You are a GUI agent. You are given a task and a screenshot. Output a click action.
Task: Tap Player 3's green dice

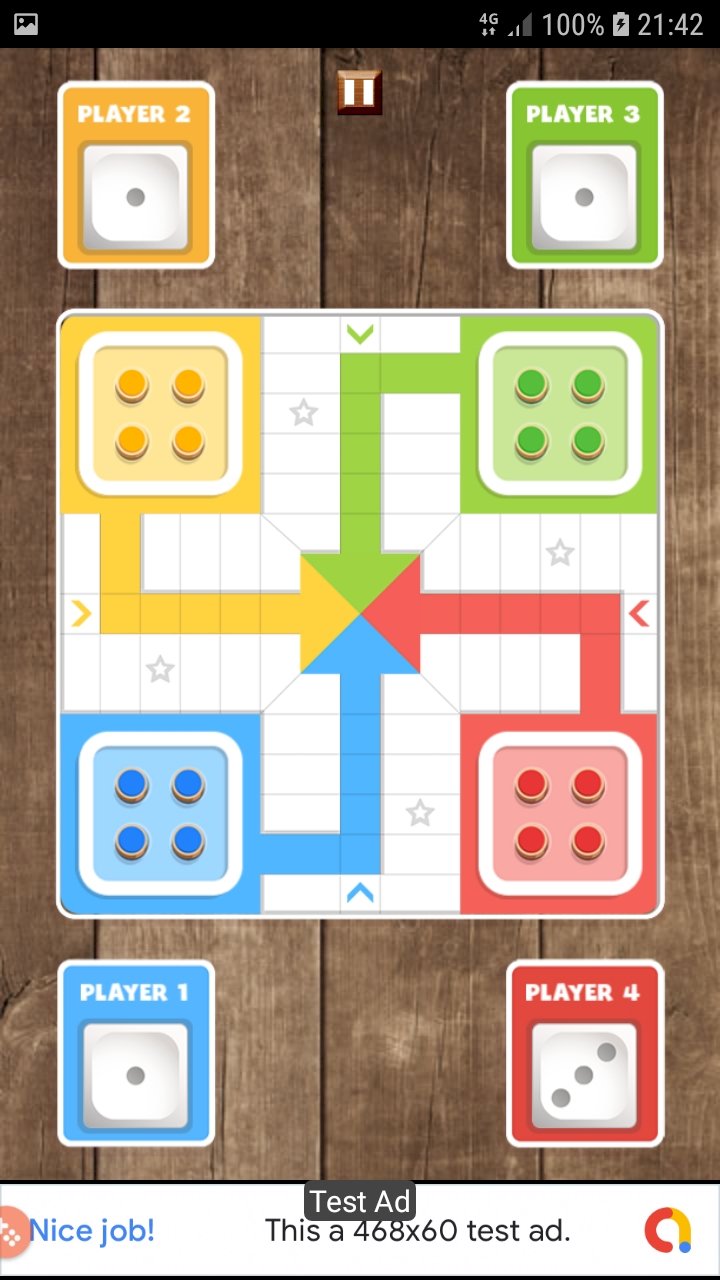[x=585, y=197]
